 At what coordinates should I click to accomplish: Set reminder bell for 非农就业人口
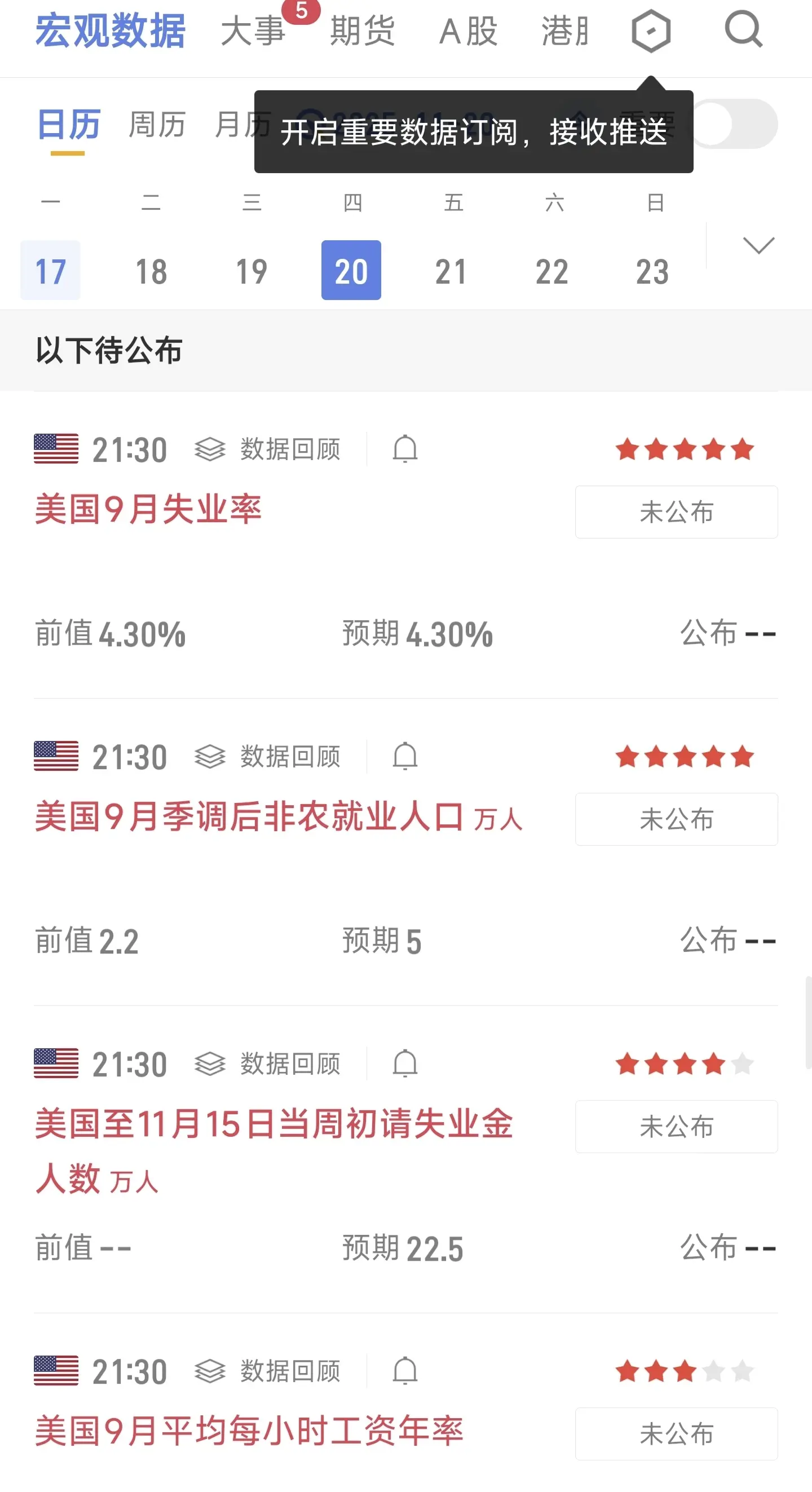[405, 756]
